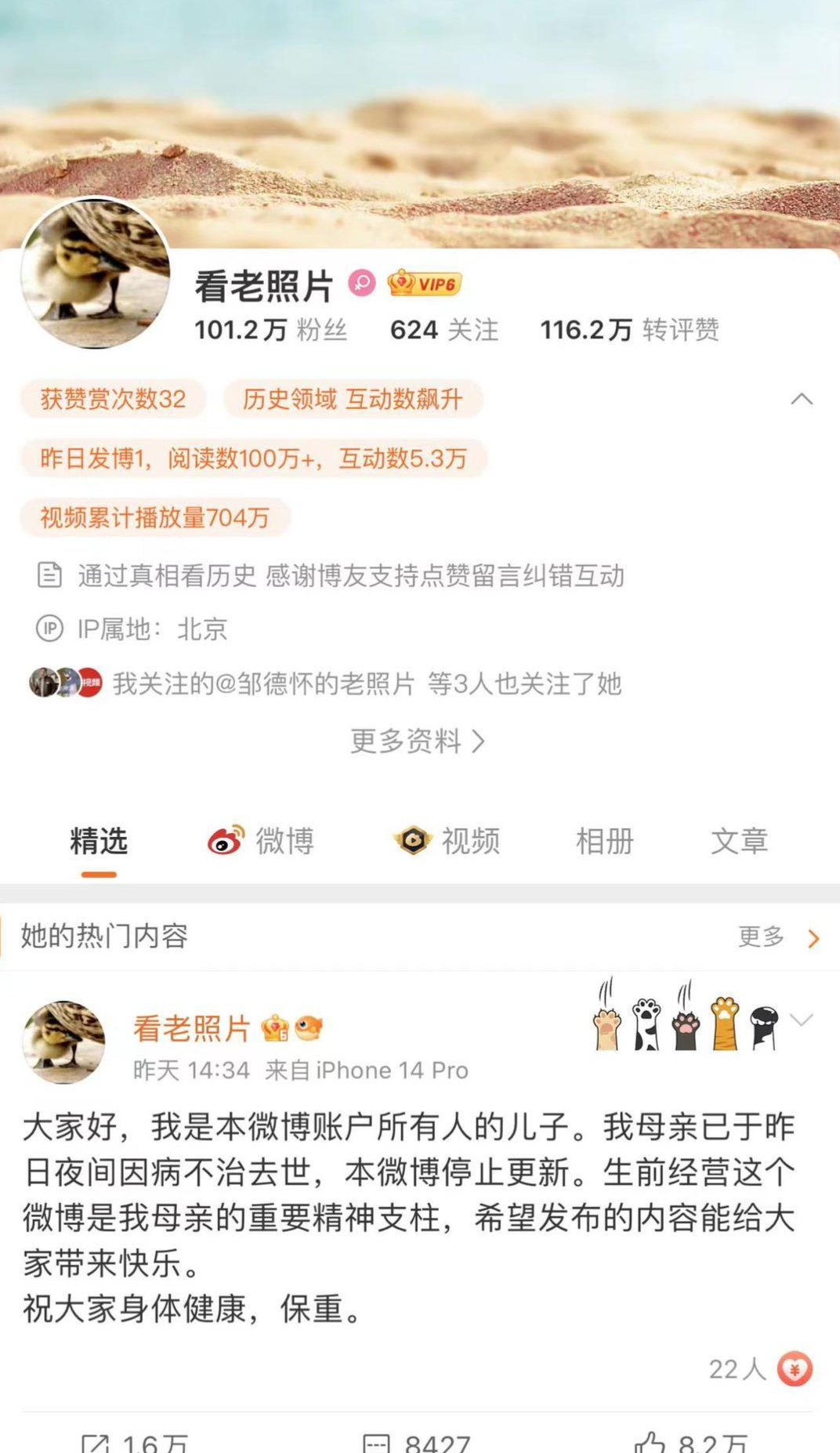Collapse the profile tags with the chevron
The height and width of the screenshot is (1453, 840).
801,399
